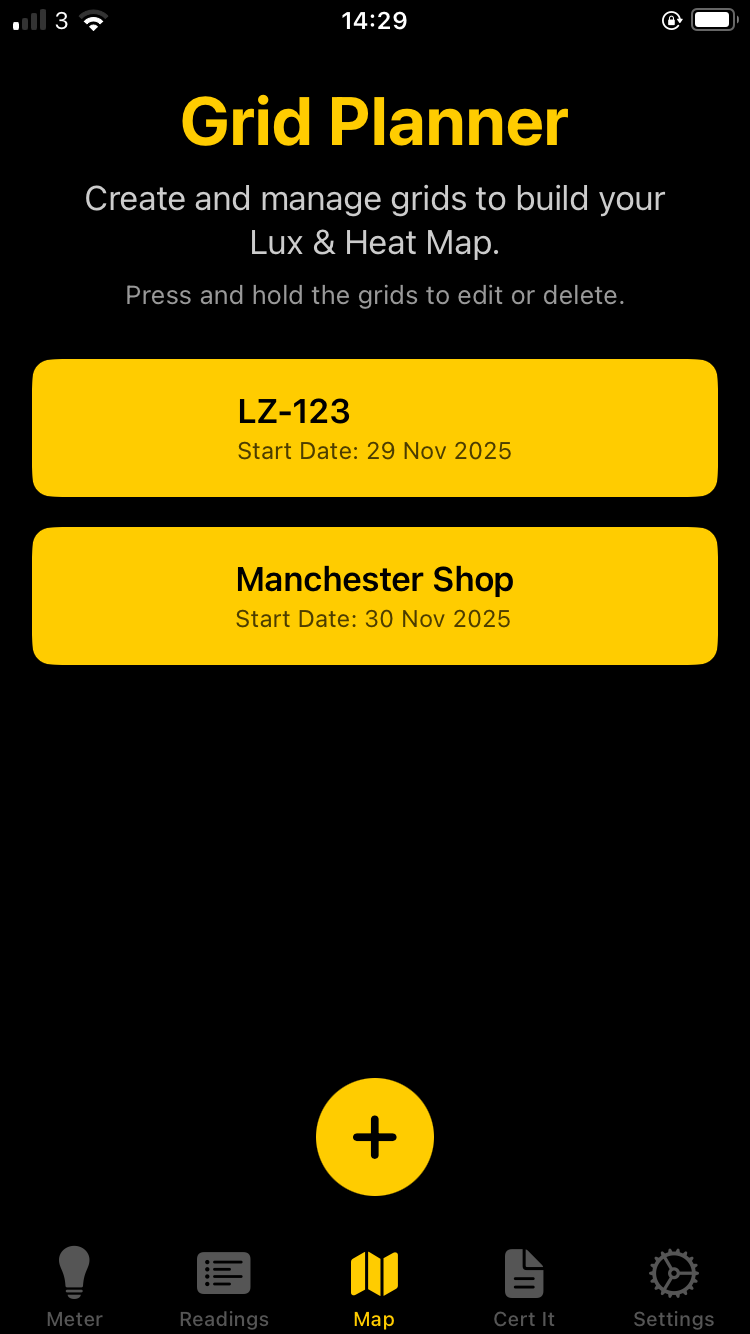Select the Meter lightbulb icon

point(74,1272)
